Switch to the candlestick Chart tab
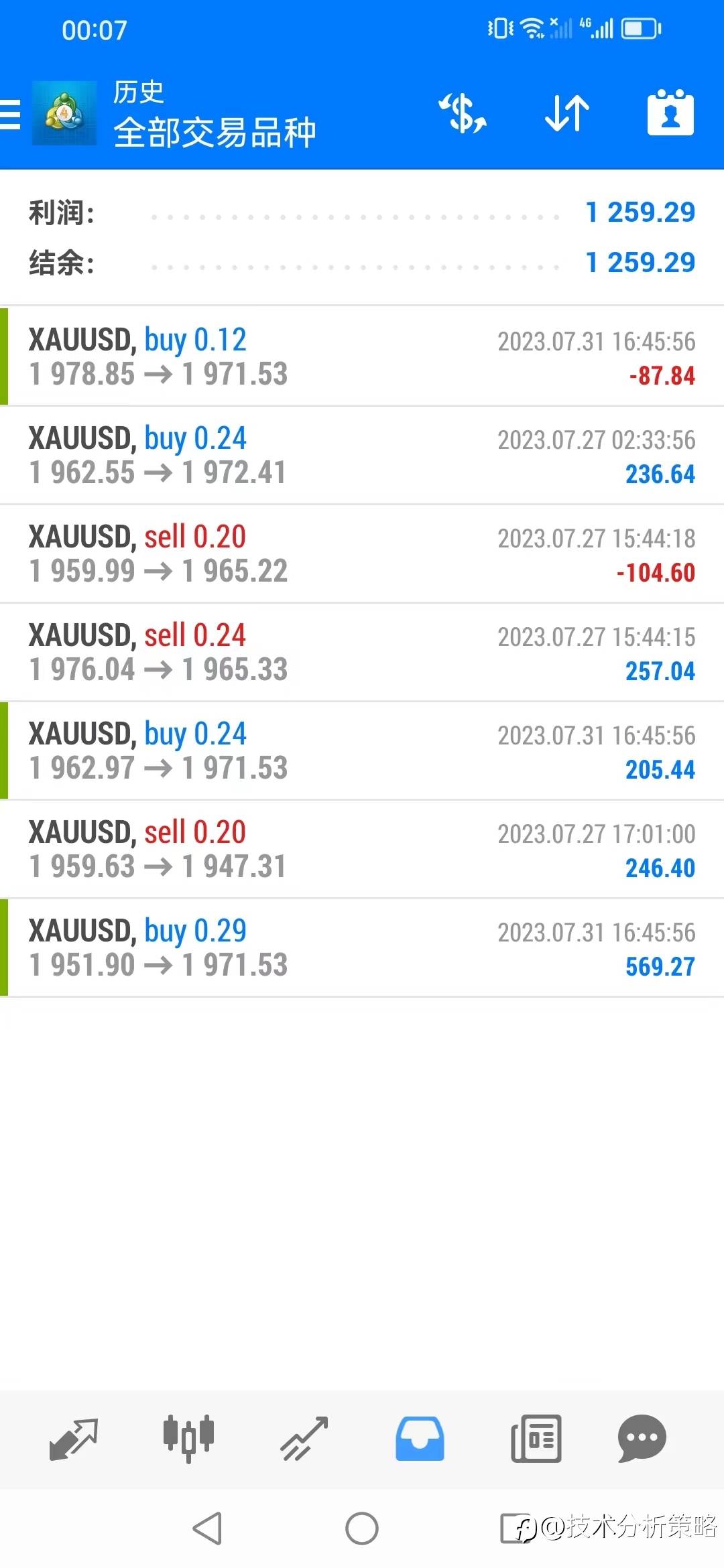Viewport: 724px width, 1568px height. 188,1439
